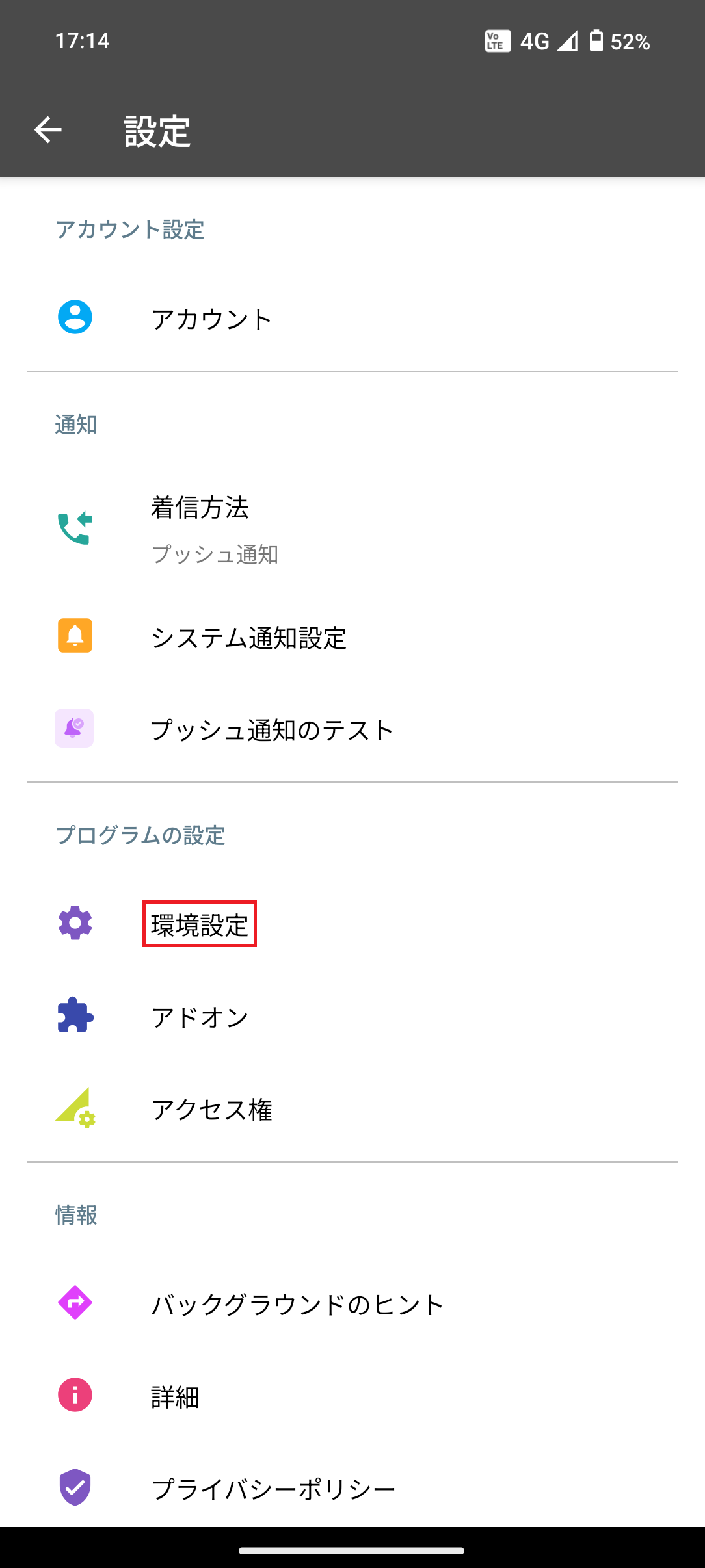Open 着信方法 setting
The width and height of the screenshot is (705, 1568).
click(352, 529)
